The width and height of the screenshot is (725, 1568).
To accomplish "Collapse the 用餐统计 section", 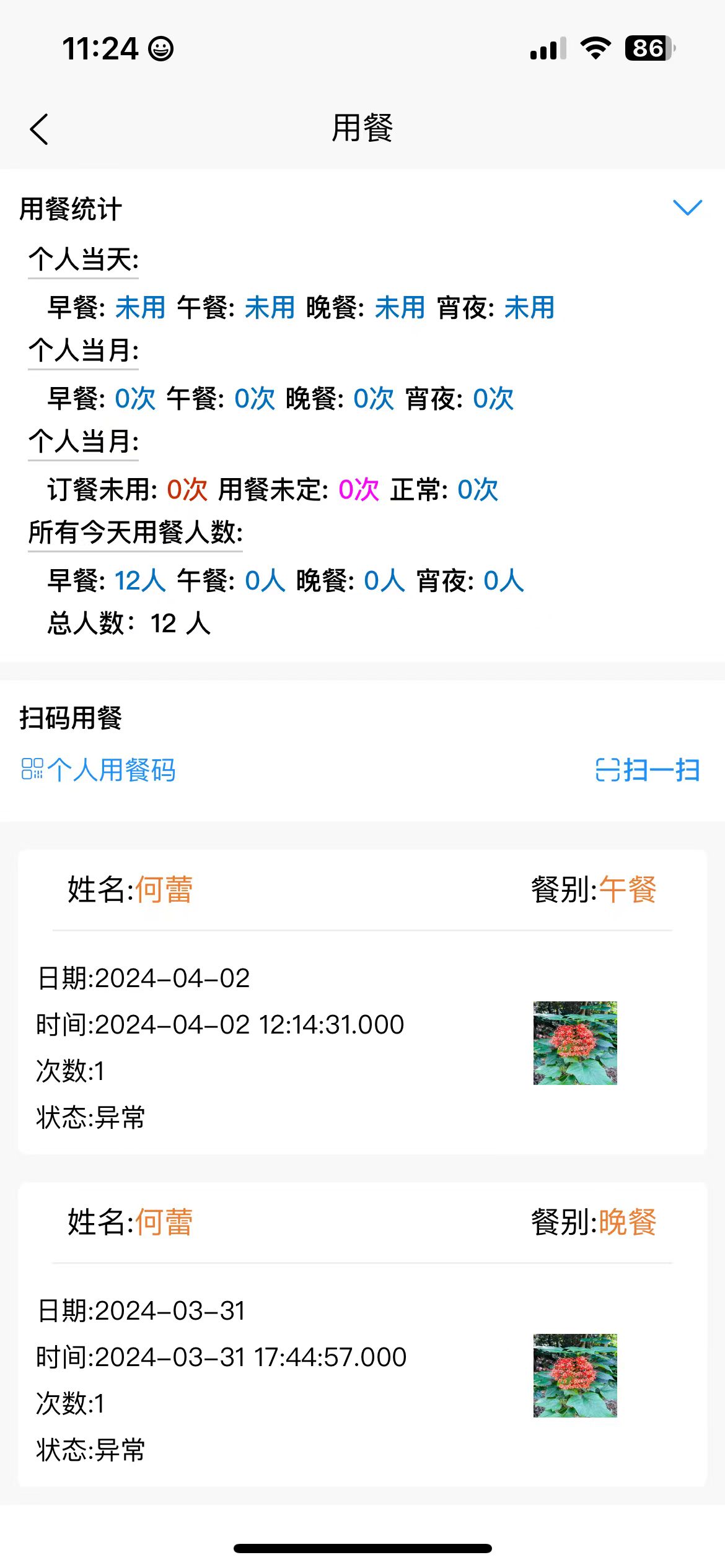I will pyautogui.click(x=687, y=207).
